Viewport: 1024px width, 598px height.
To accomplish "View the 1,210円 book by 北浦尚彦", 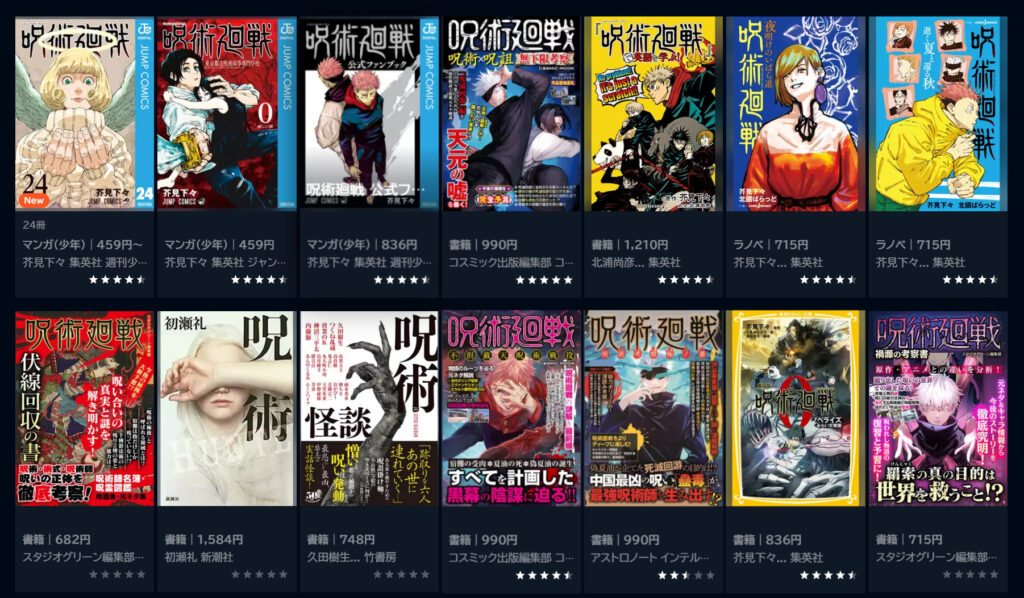I will (x=652, y=113).
